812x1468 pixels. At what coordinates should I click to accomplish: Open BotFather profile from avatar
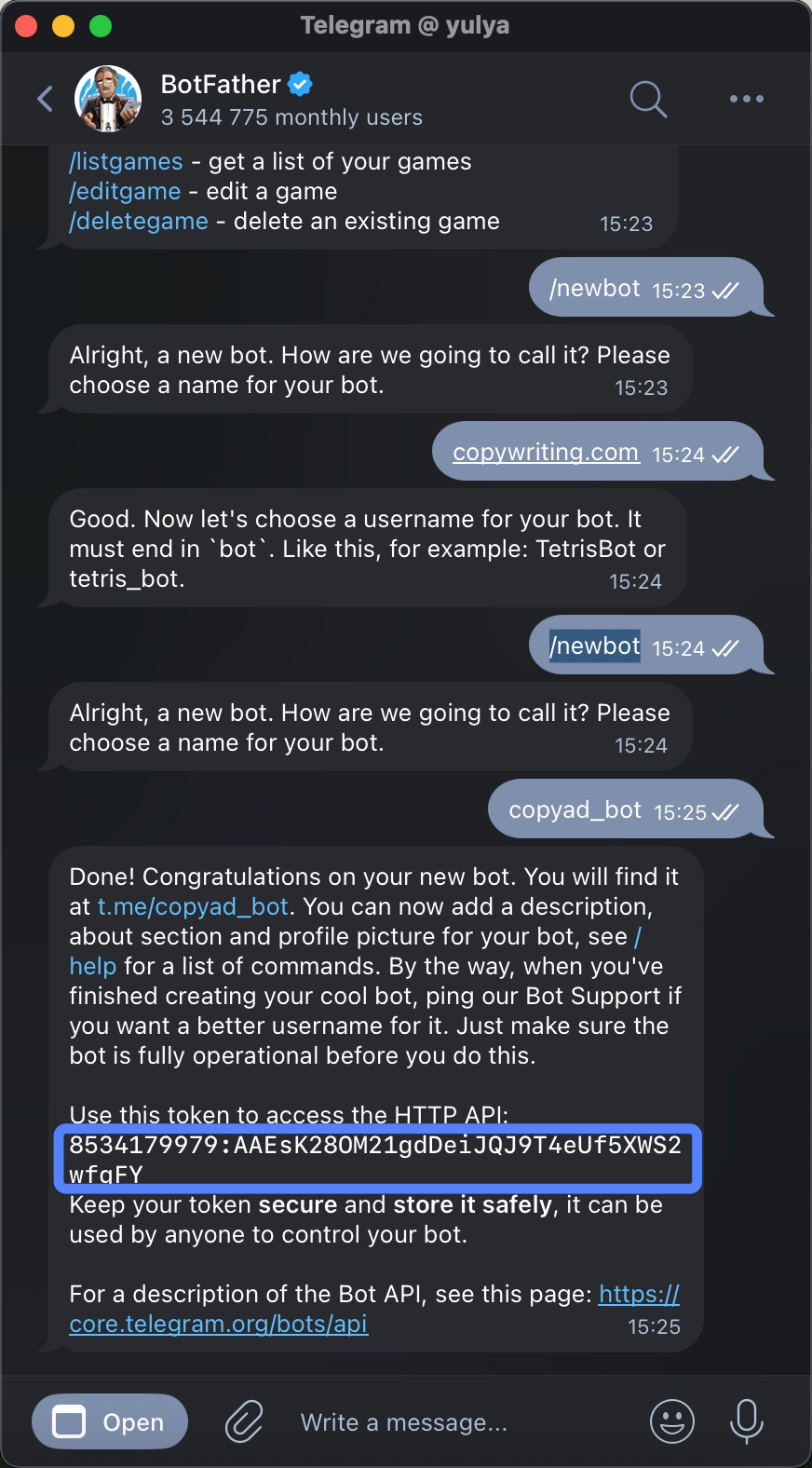tap(108, 99)
